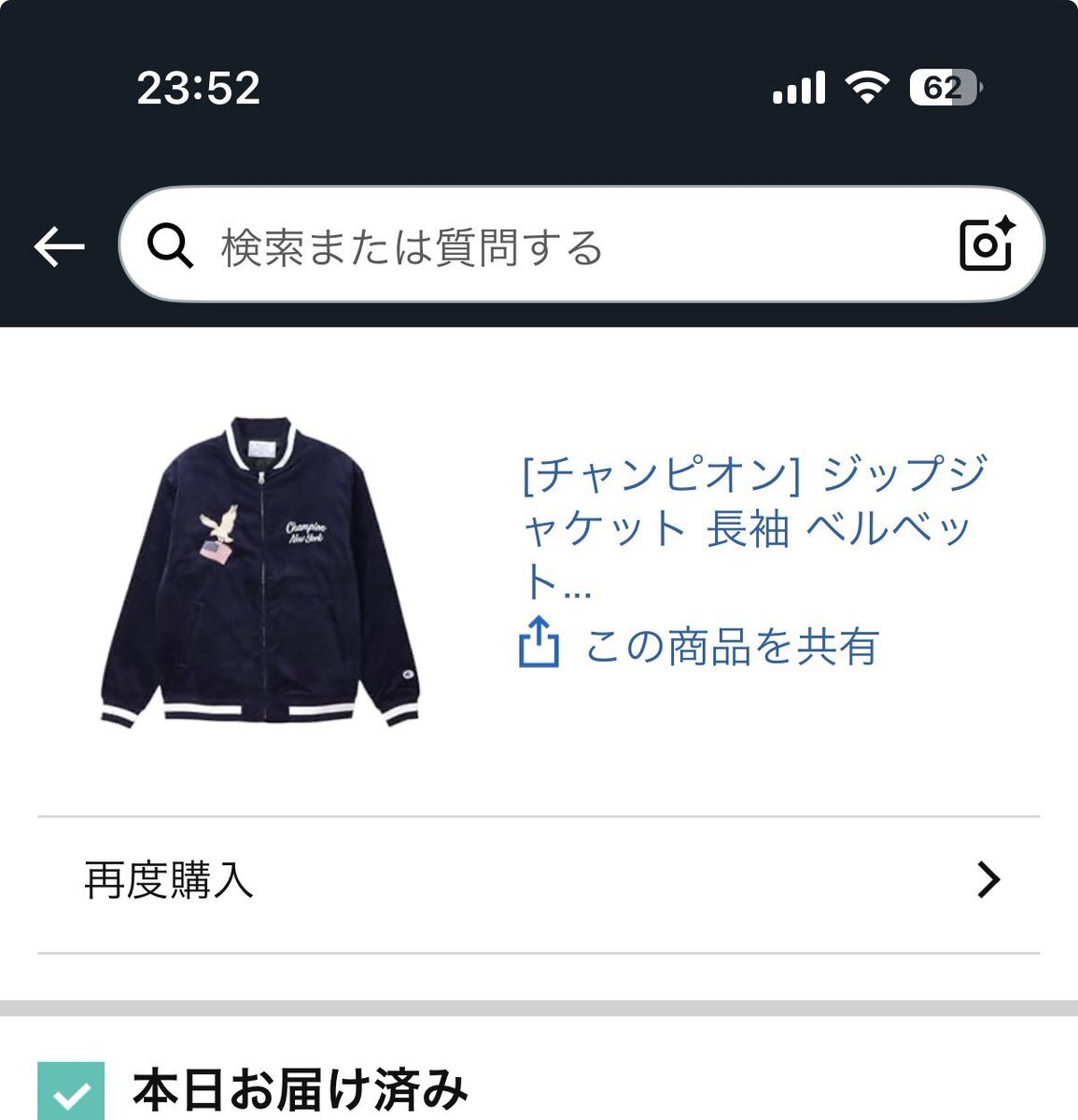The image size is (1078, 1120).
Task: Open camera lens search icon
Action: click(987, 245)
